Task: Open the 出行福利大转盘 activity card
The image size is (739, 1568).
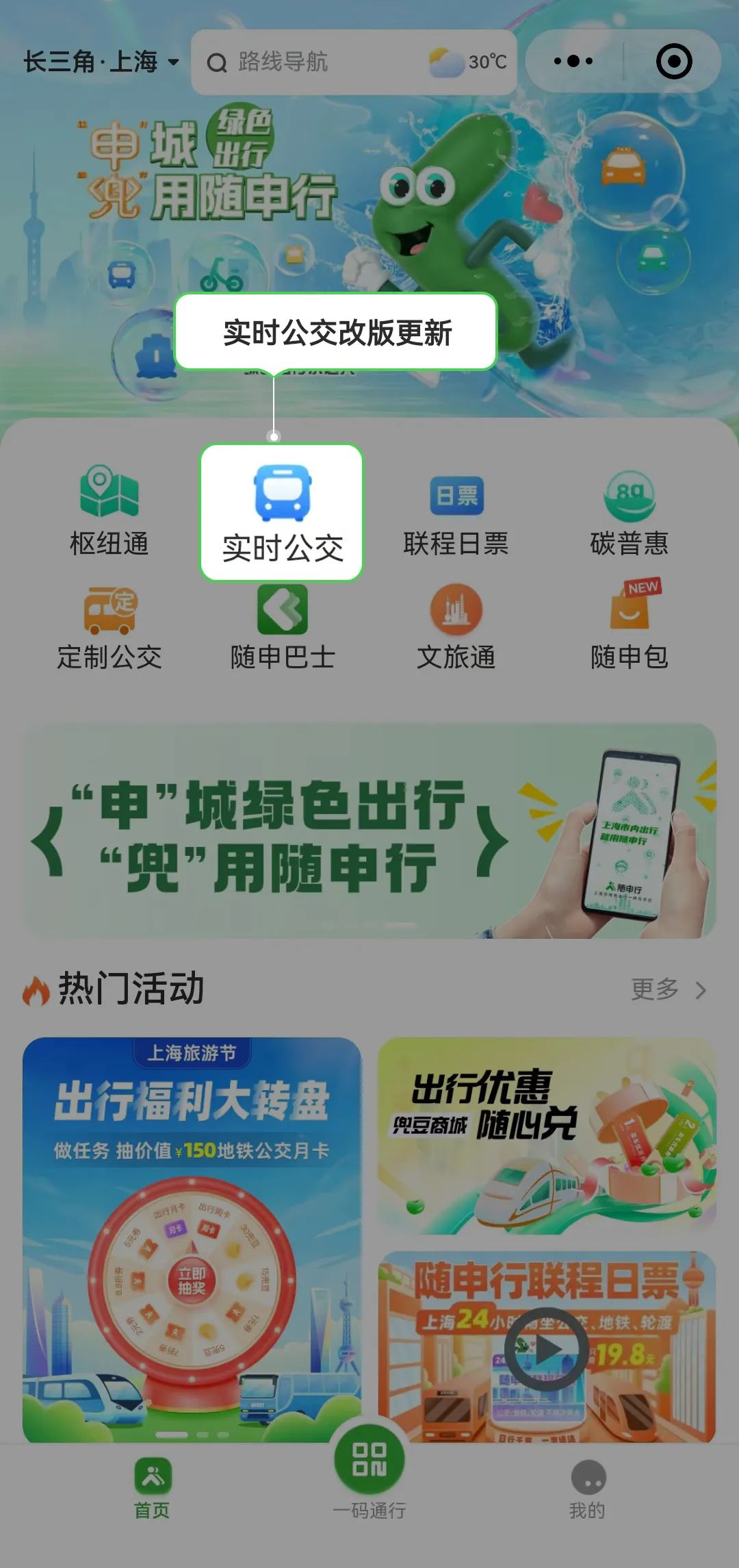Action: (x=192, y=1239)
